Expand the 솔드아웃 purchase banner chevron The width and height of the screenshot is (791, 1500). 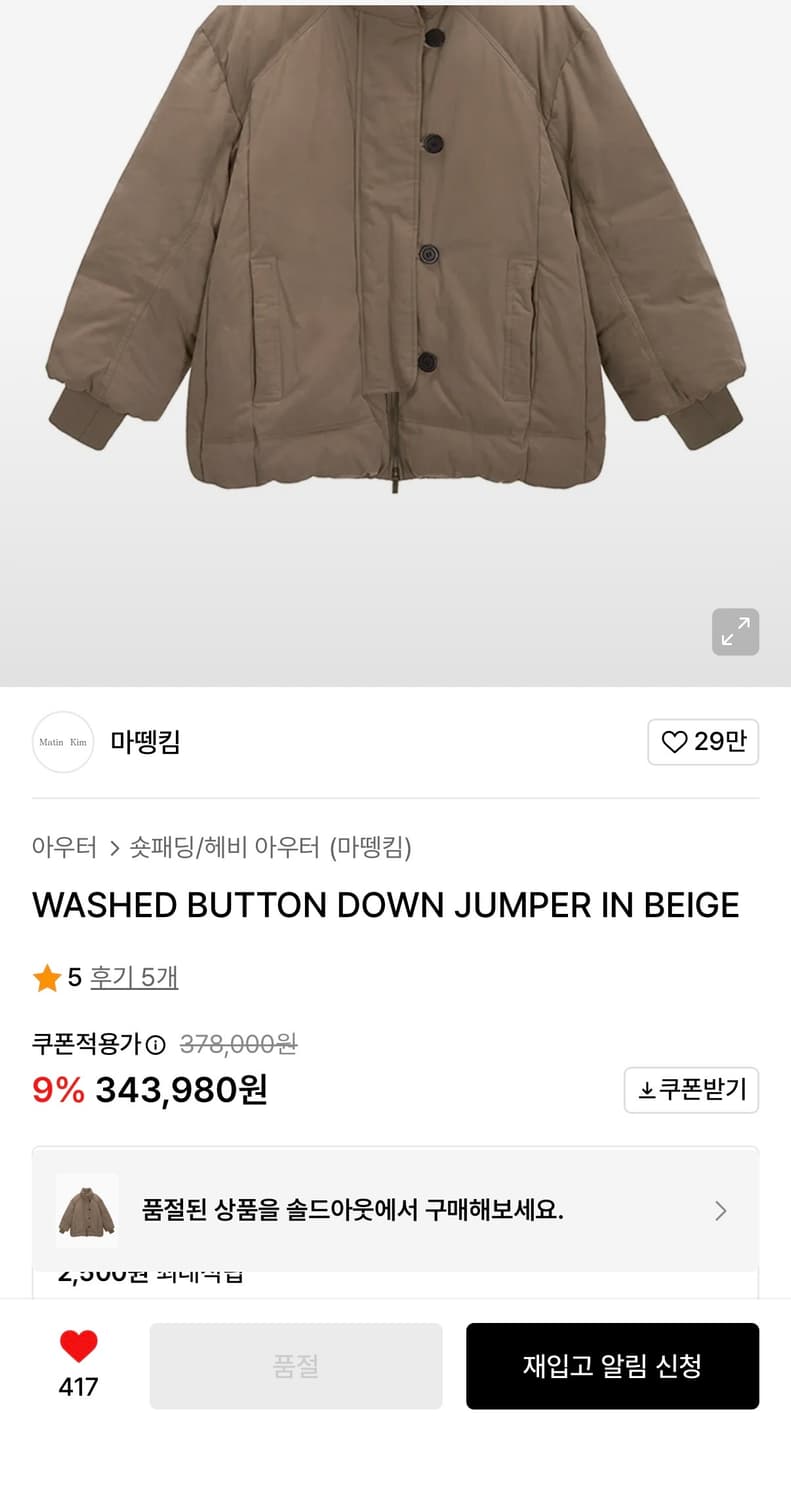coord(720,1210)
